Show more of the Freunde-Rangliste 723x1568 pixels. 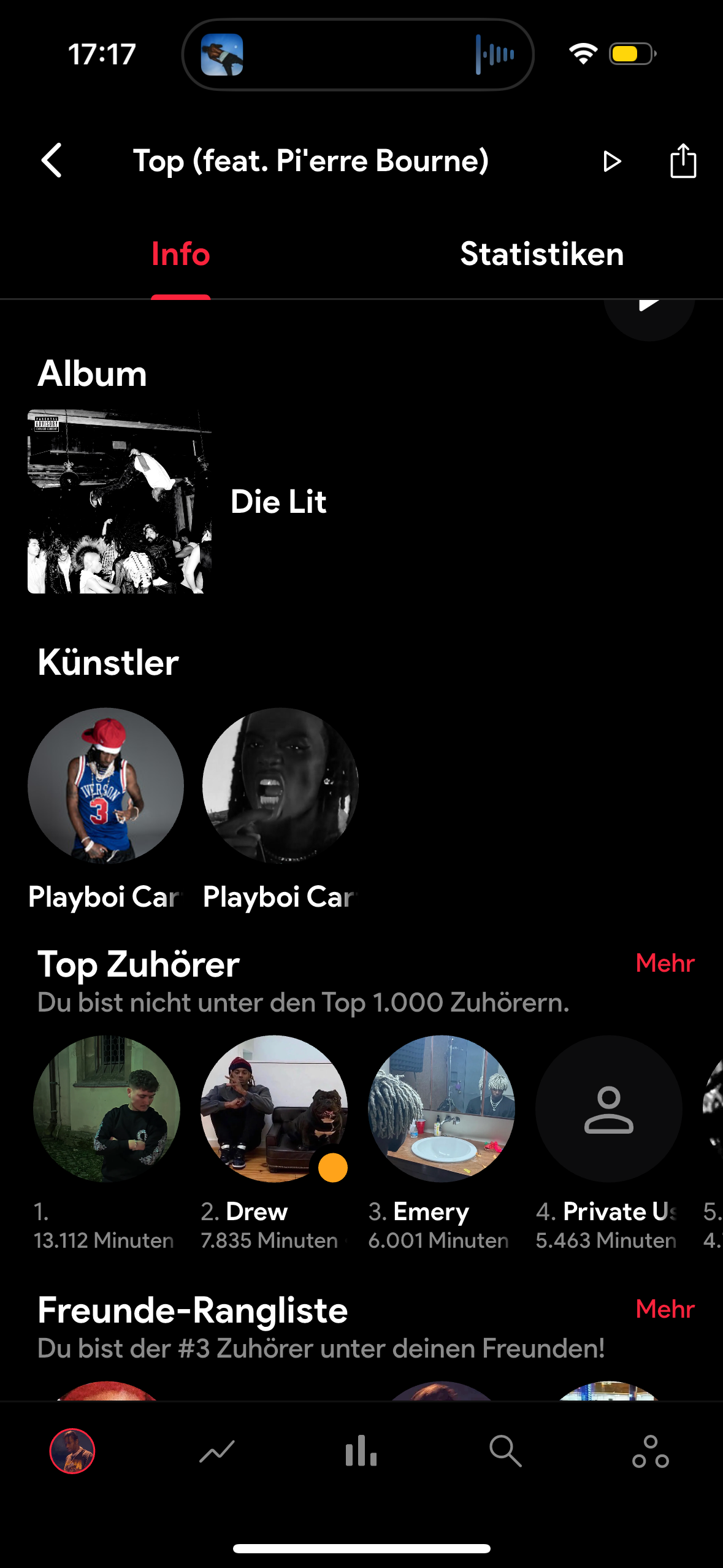pos(665,1309)
